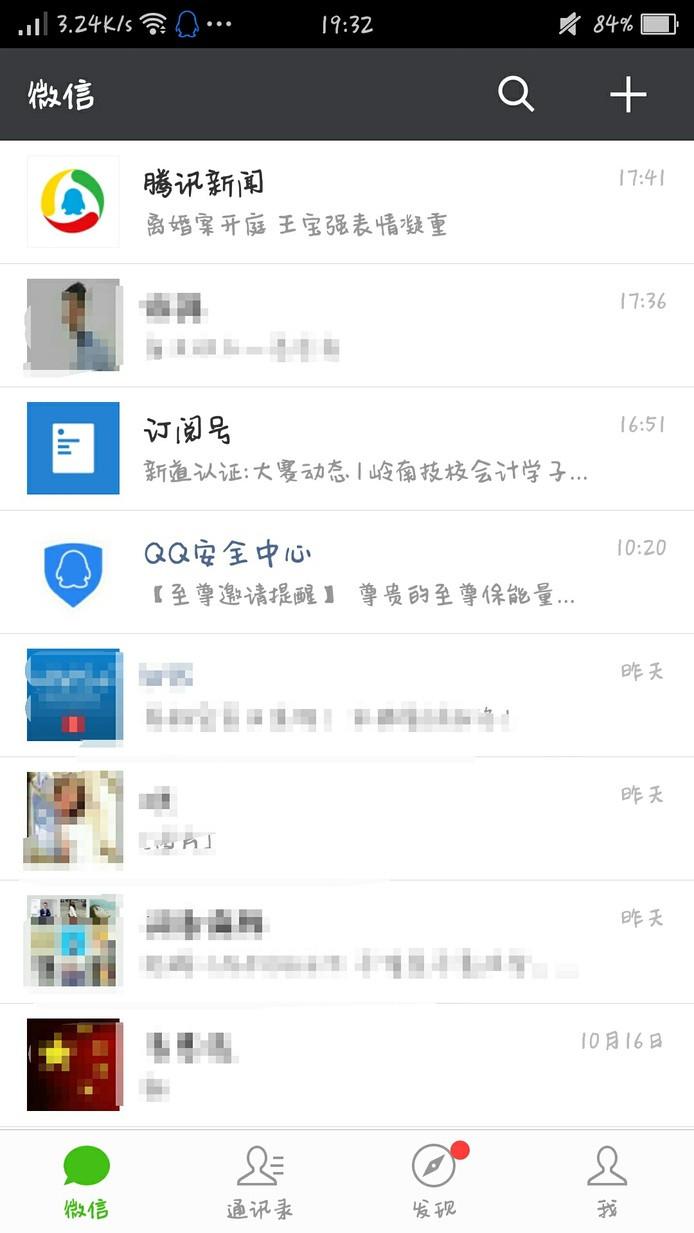
Task: Open the search icon in the top bar
Action: pyautogui.click(x=516, y=95)
